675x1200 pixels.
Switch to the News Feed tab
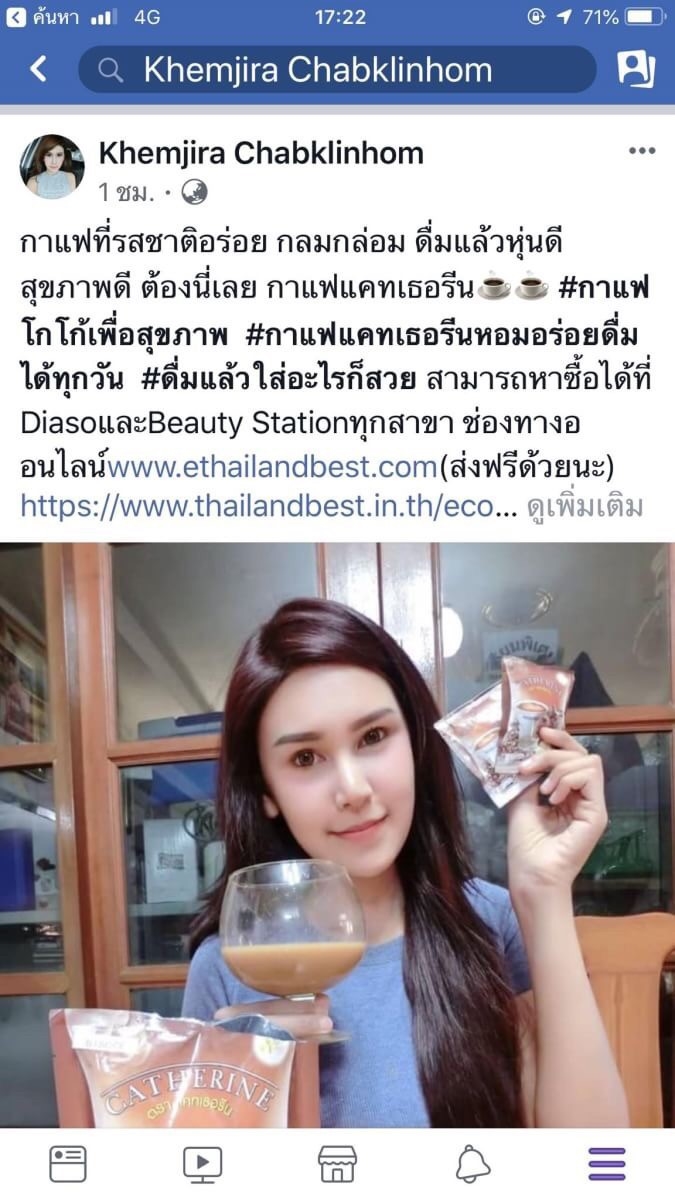(68, 1164)
